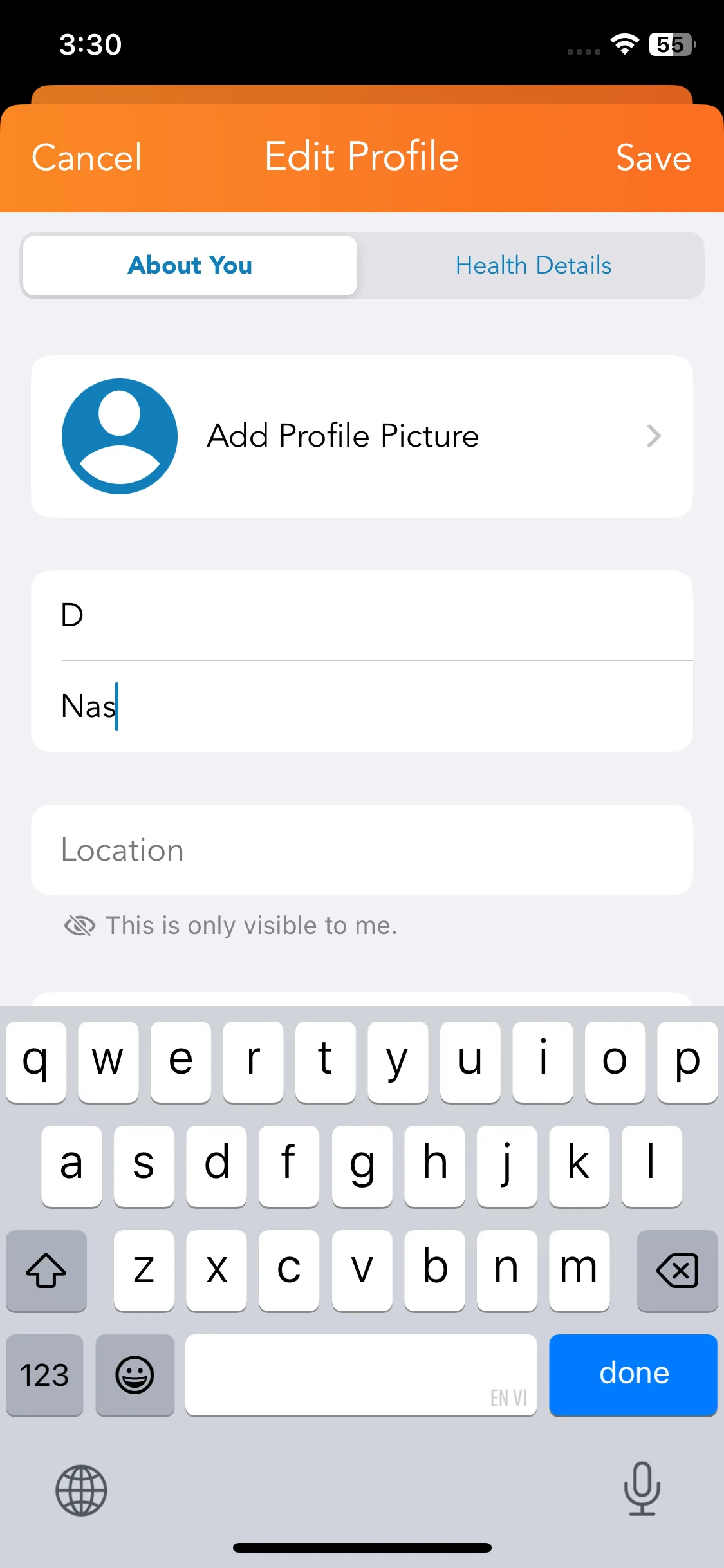Switch keyboard language with globe icon
Image resolution: width=724 pixels, height=1568 pixels.
[81, 1490]
